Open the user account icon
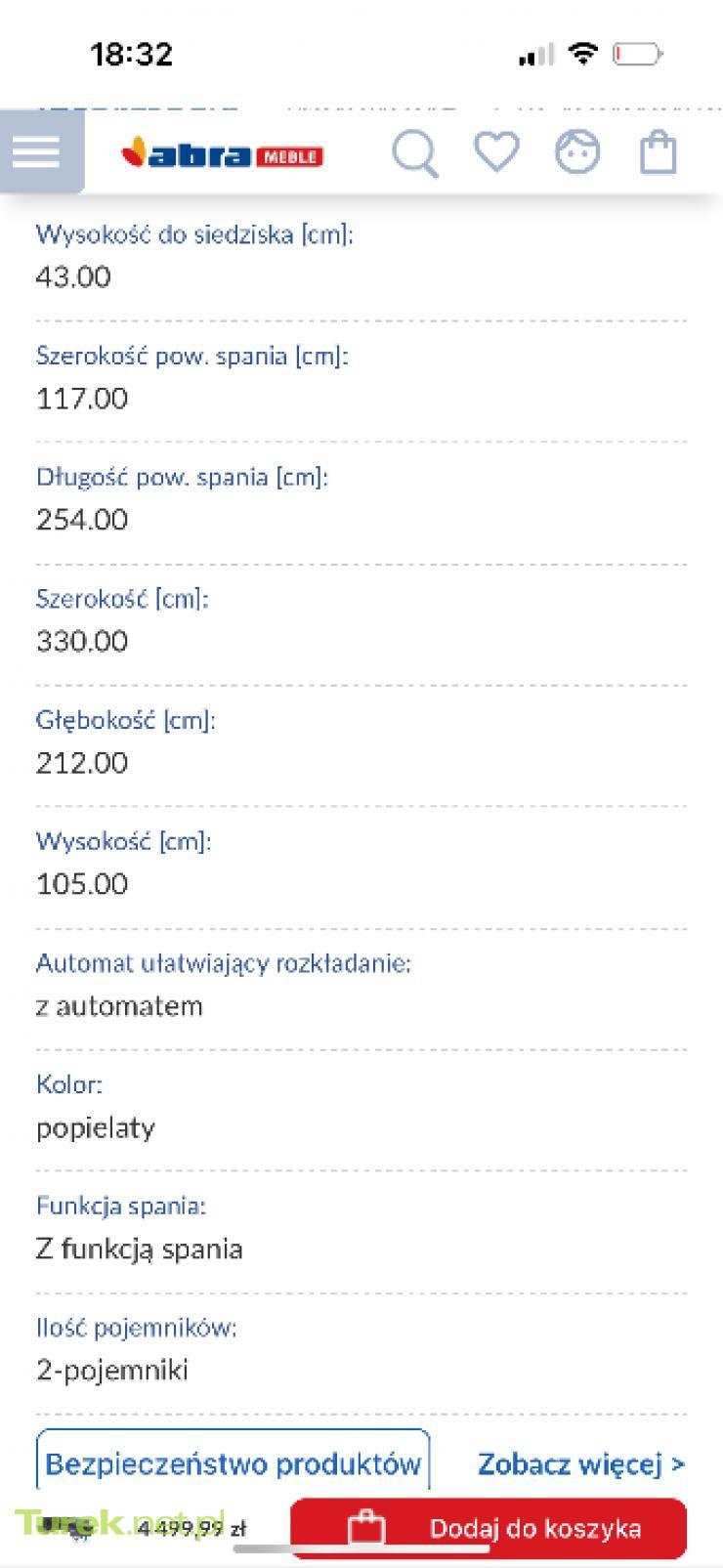Image resolution: width=723 pixels, height=1568 pixels. click(x=577, y=153)
